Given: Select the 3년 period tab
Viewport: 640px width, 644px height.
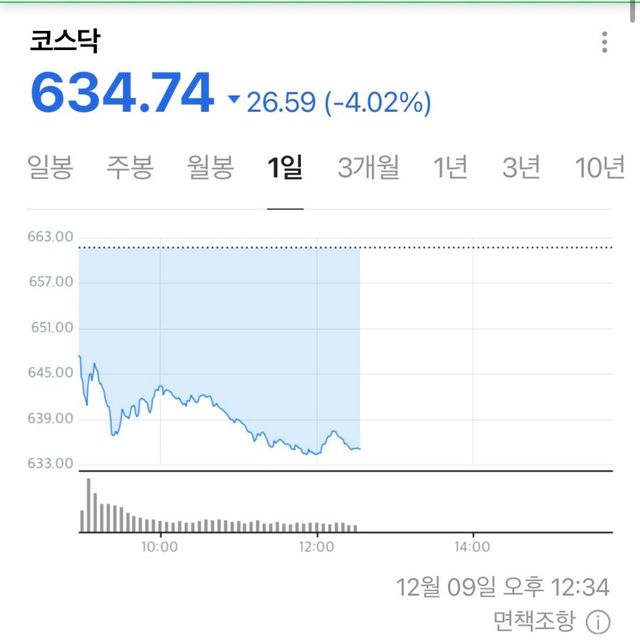Looking at the screenshot, I should click(521, 167).
